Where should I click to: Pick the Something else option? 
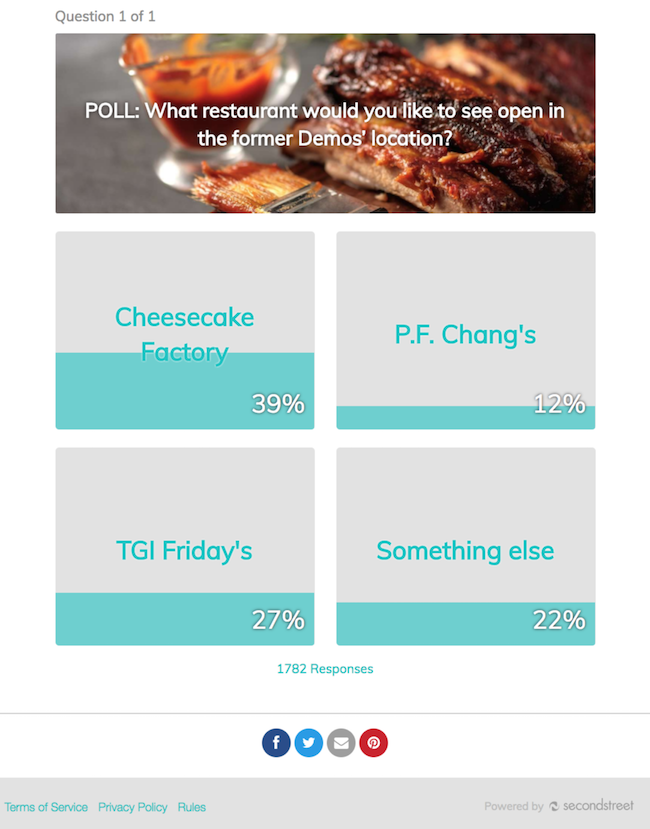465,546
